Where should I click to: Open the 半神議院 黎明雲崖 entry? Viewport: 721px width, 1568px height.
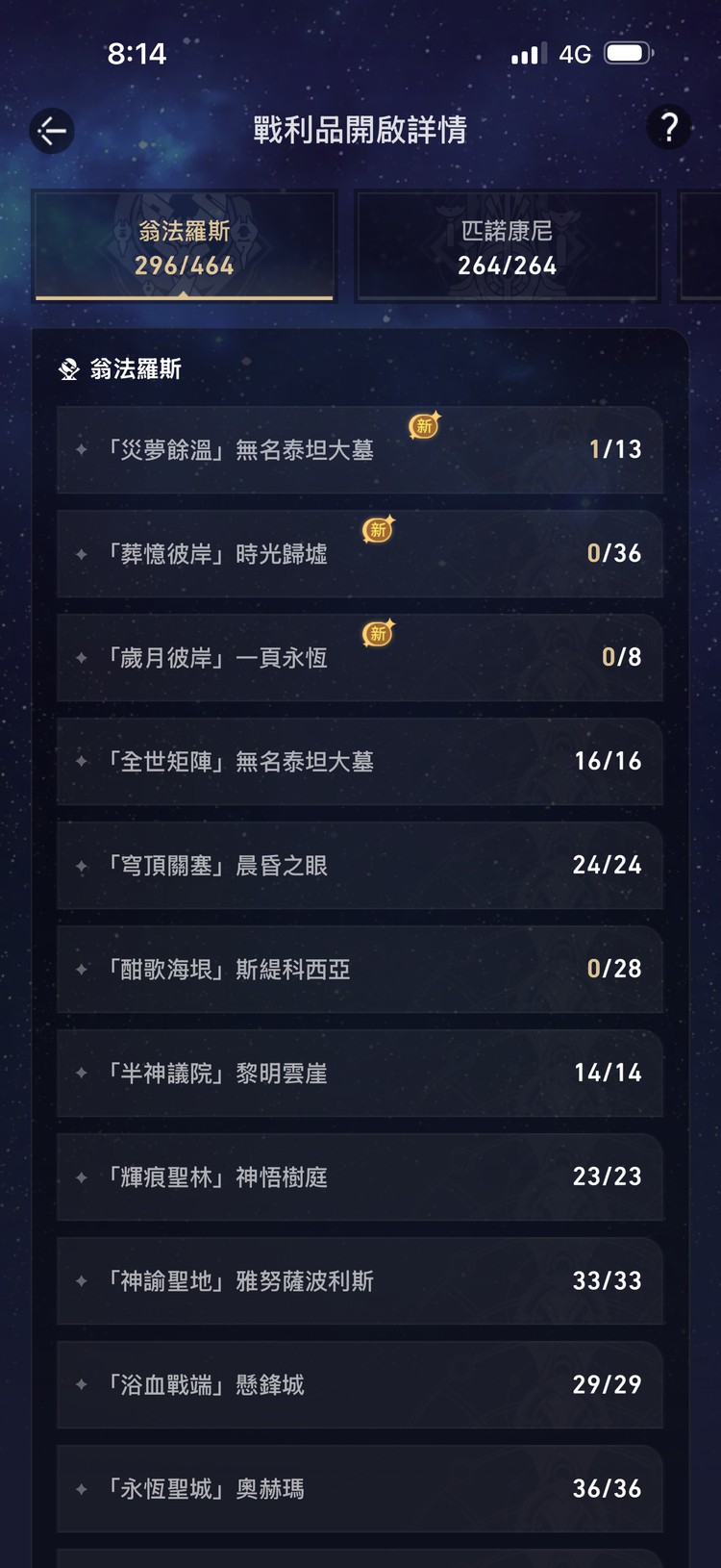coord(360,1073)
